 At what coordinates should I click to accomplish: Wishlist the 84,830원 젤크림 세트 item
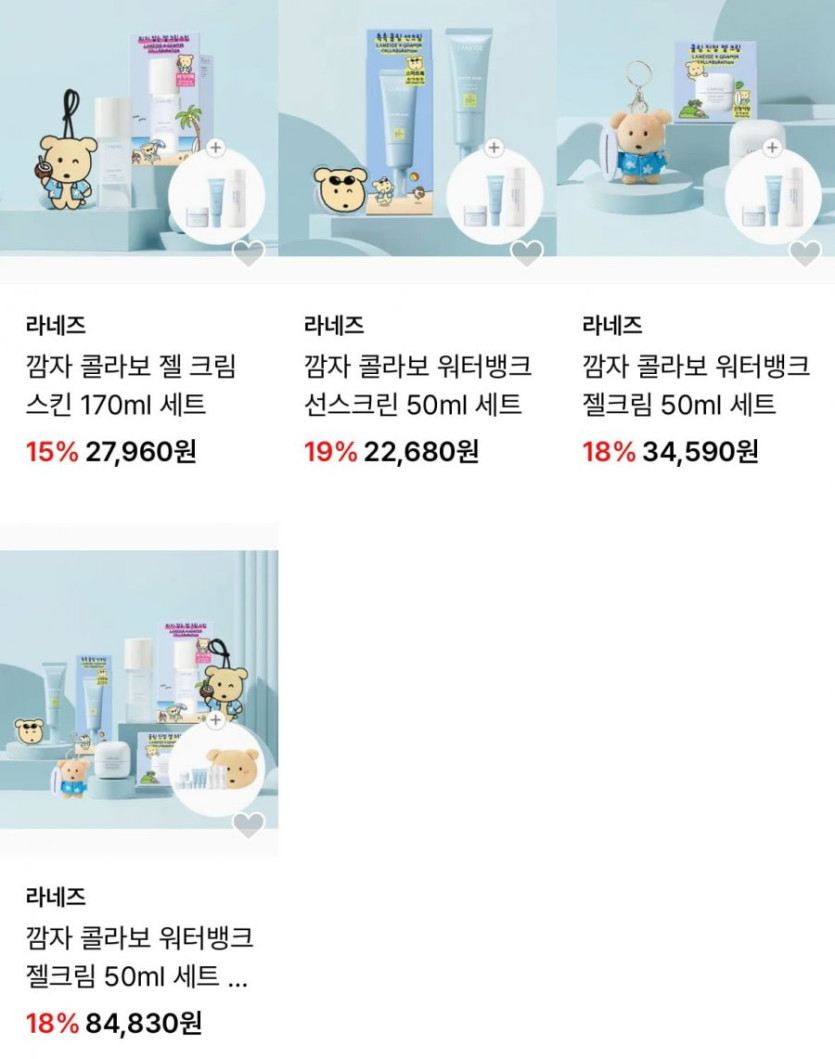(248, 825)
